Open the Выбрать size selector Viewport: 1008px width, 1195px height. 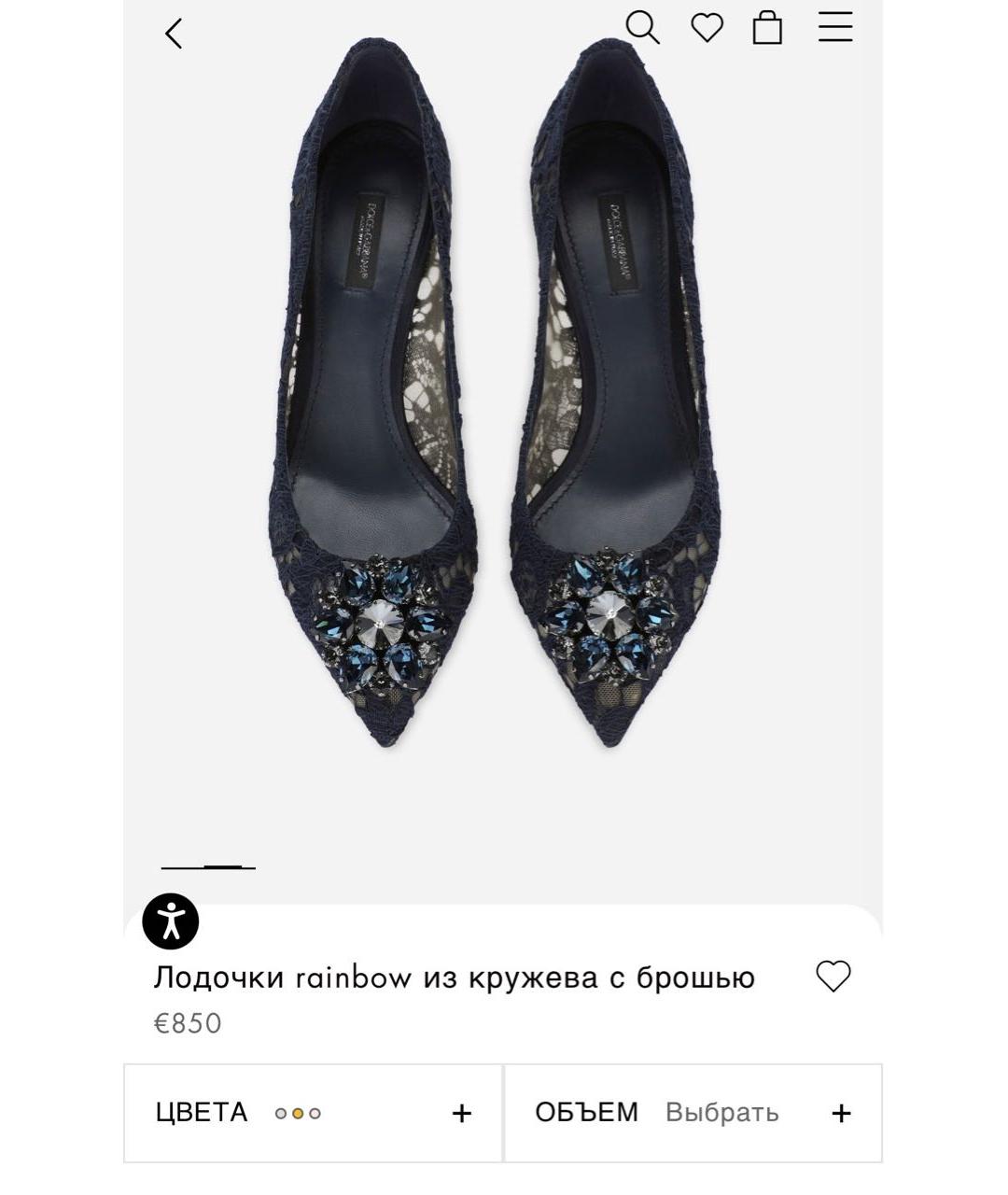coord(721,1112)
